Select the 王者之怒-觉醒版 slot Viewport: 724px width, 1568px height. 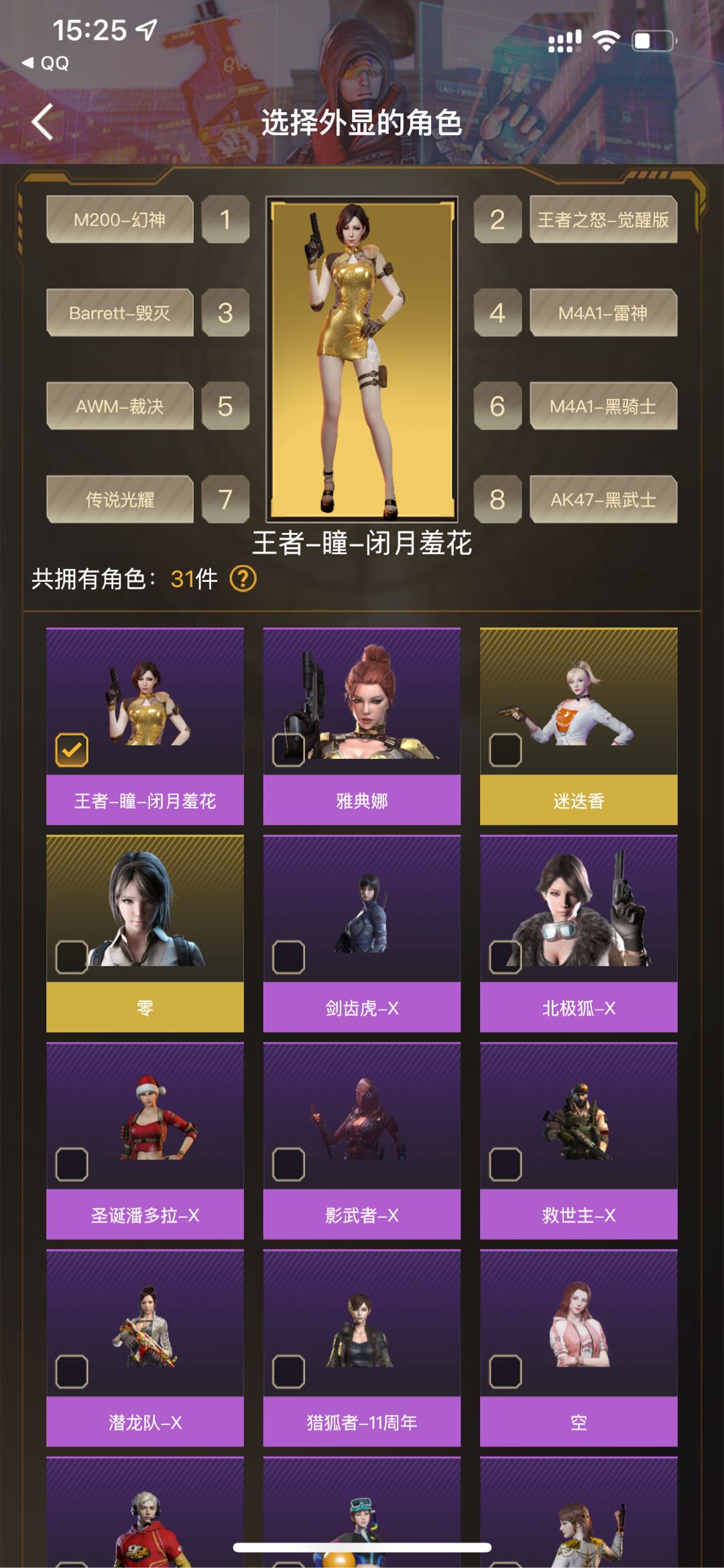coord(603,220)
